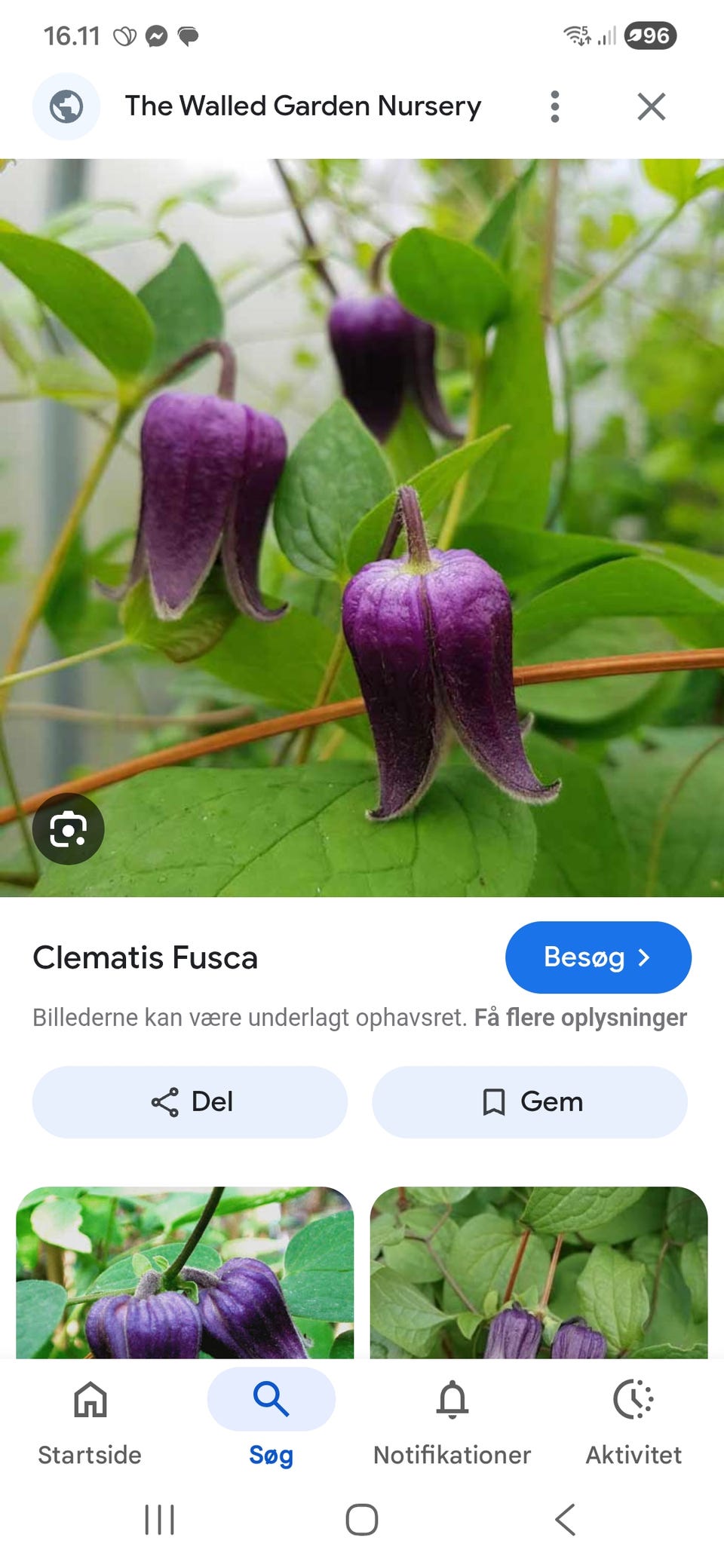Open the Notifikationer tab

click(452, 1422)
